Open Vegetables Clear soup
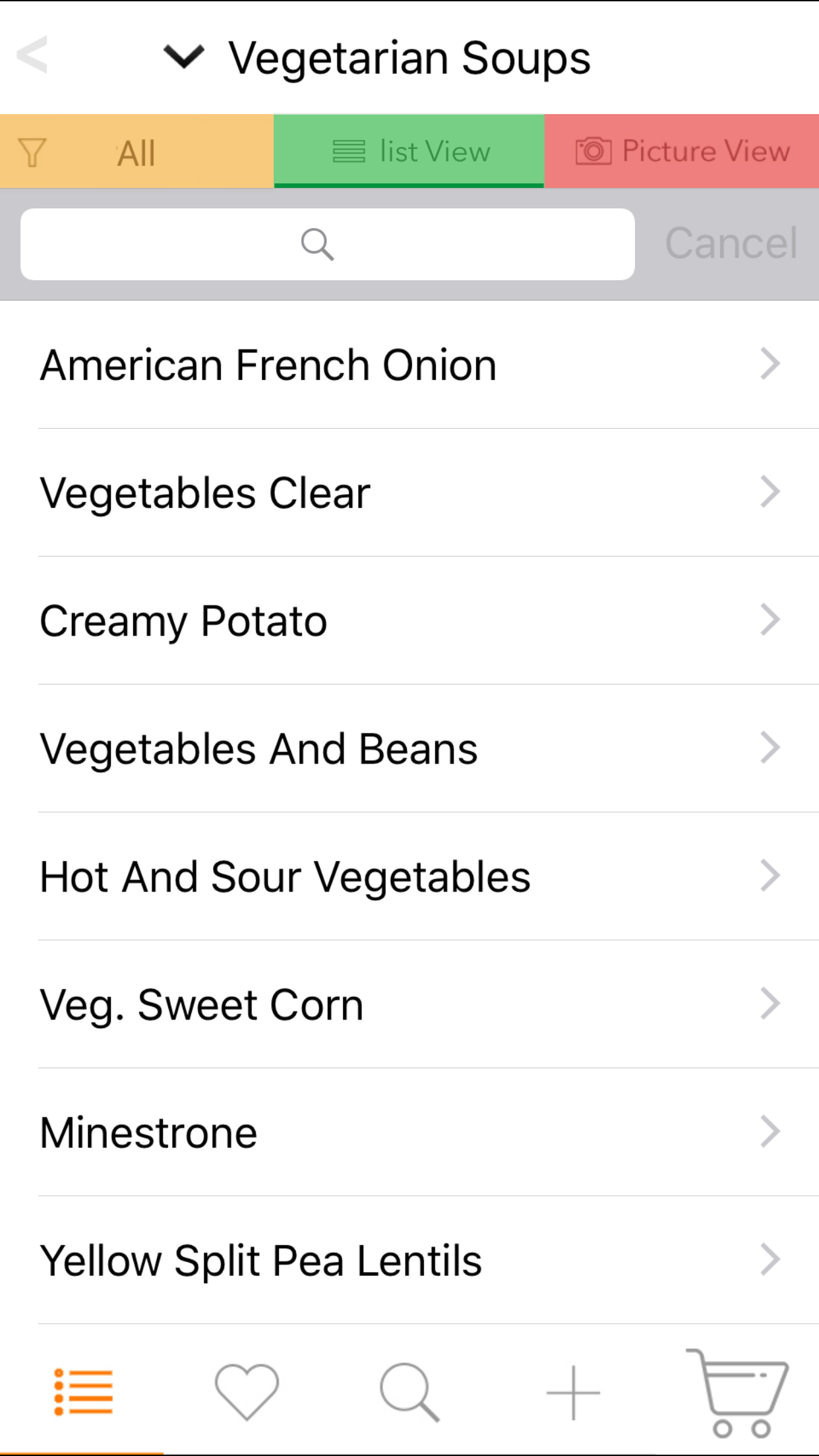The height and width of the screenshot is (1456, 819). click(x=409, y=493)
